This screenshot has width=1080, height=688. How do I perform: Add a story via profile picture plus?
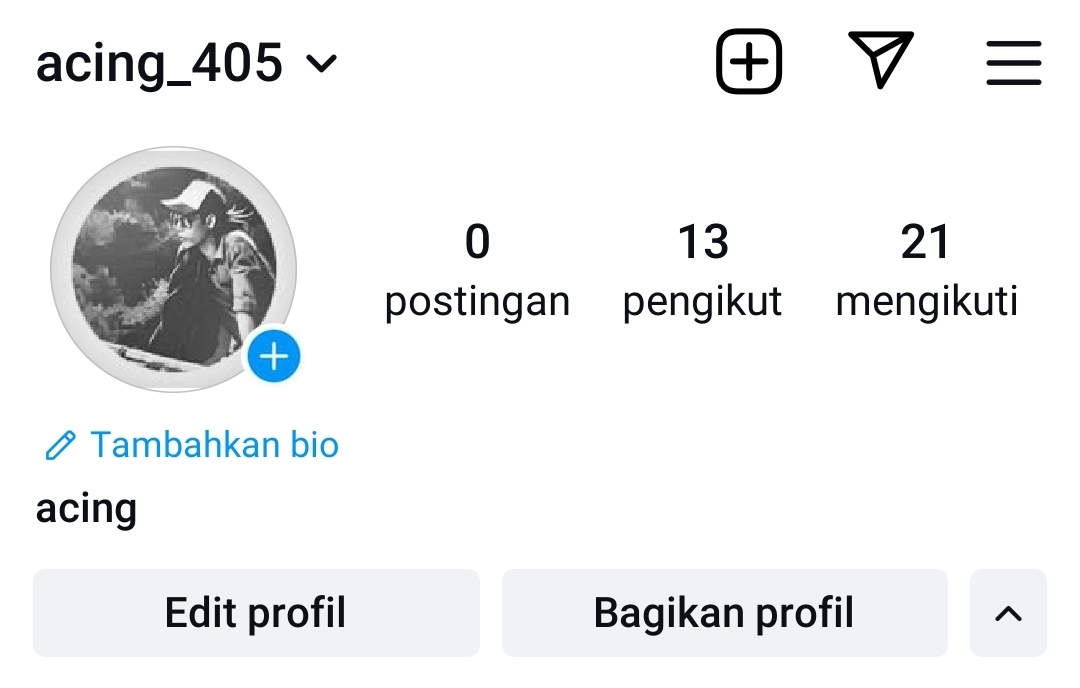click(x=273, y=356)
